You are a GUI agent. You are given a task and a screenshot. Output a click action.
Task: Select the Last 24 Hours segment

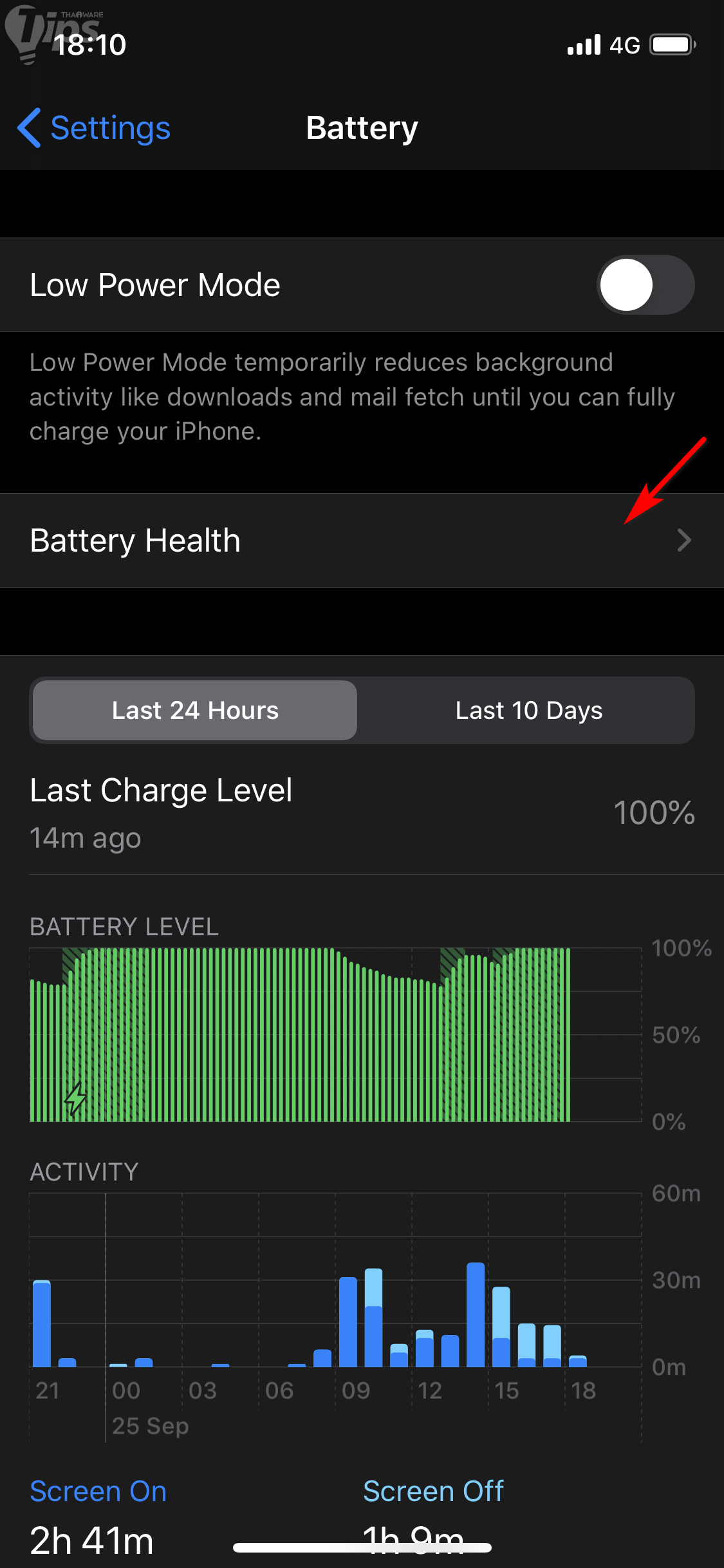coord(195,711)
